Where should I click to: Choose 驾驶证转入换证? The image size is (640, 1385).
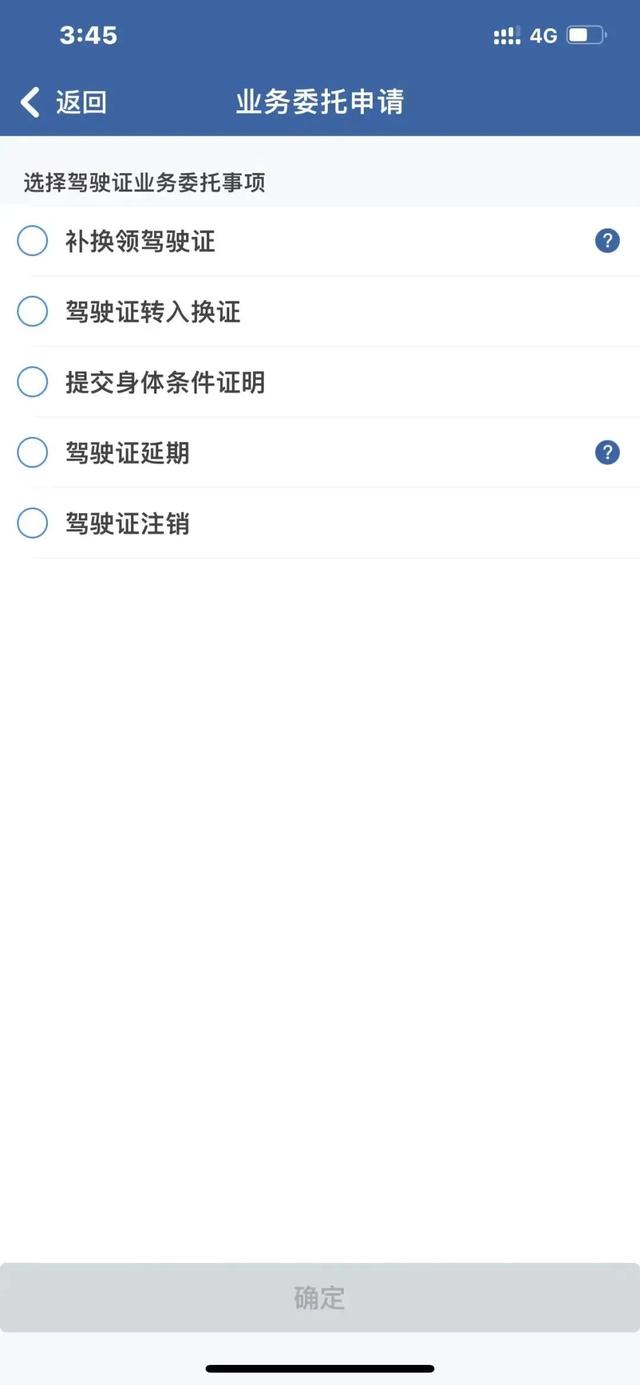(320, 312)
